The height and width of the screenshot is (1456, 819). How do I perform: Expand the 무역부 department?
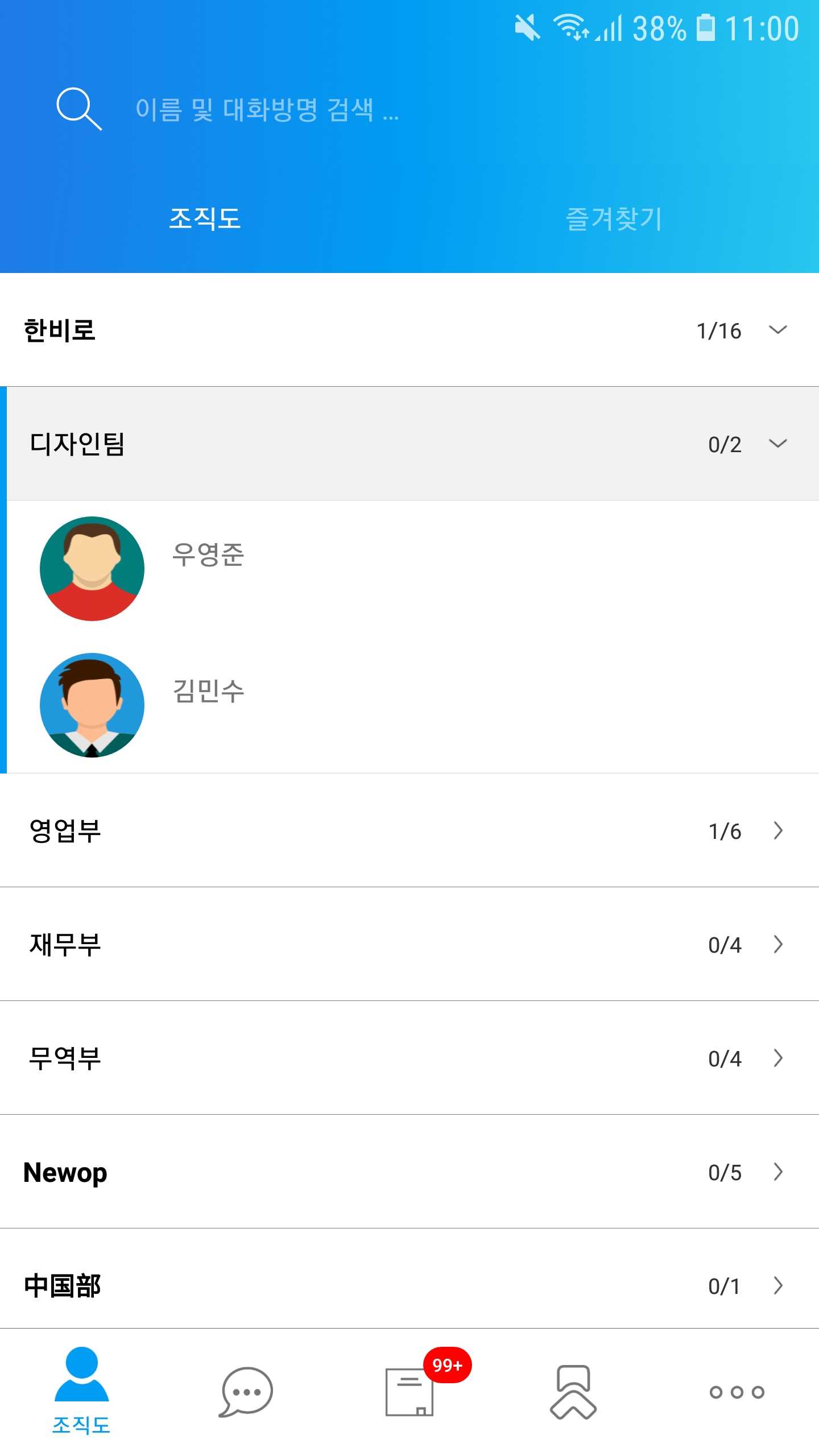pos(409,1058)
